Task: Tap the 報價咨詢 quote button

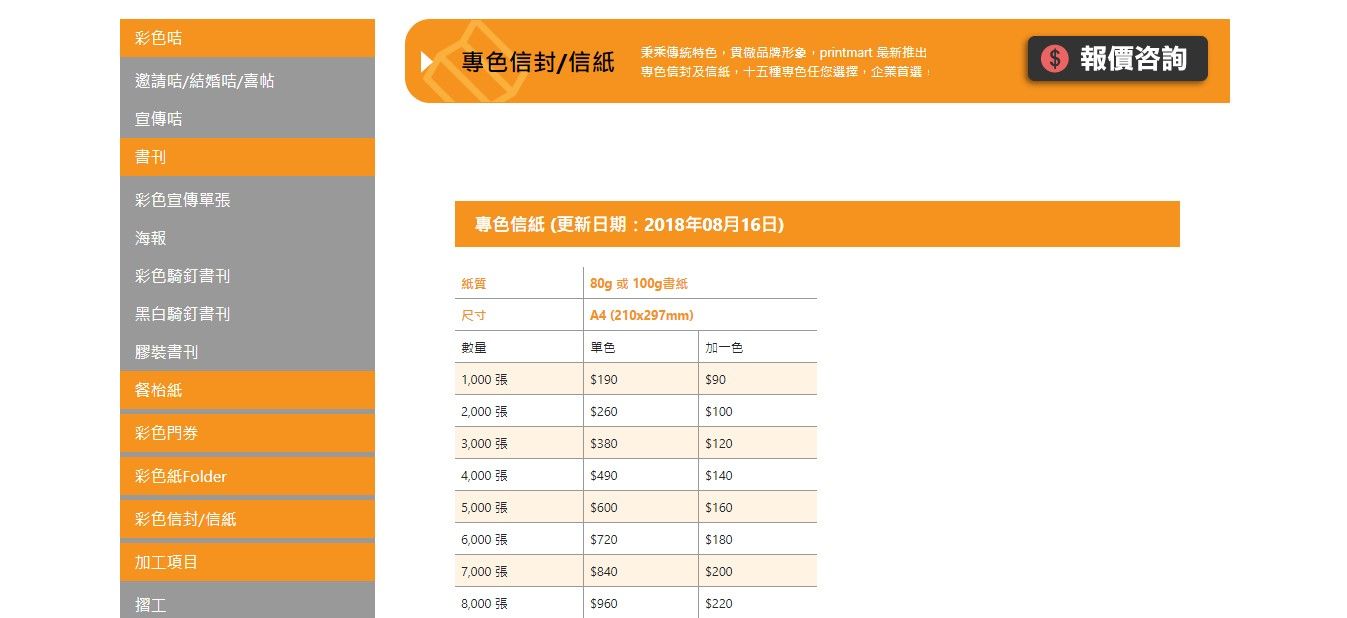Action: pyautogui.click(x=1117, y=59)
